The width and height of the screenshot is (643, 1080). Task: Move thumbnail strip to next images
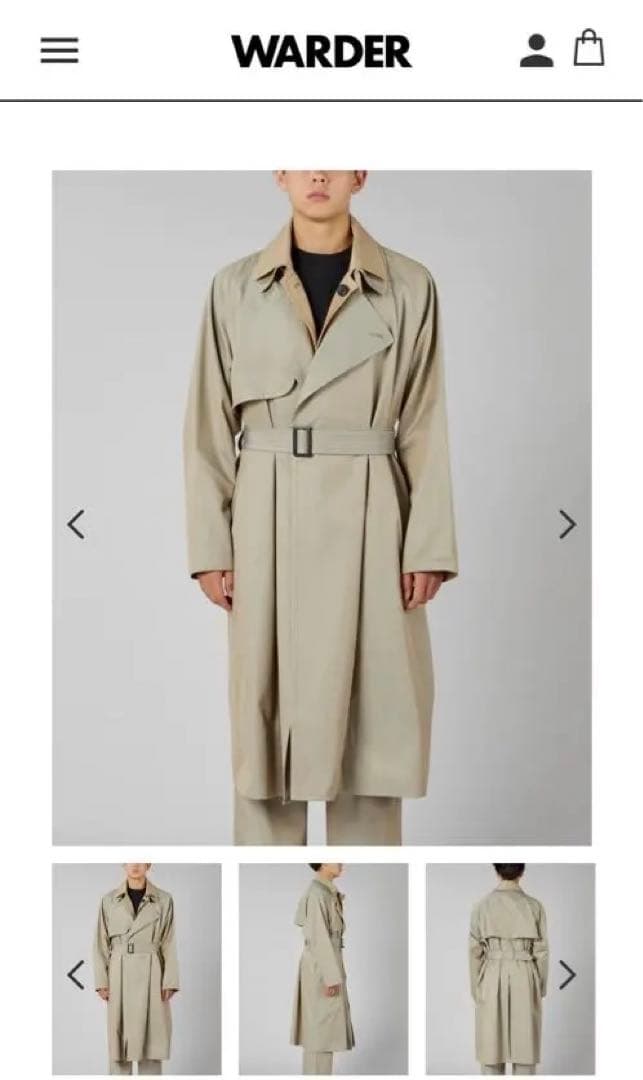(x=567, y=974)
